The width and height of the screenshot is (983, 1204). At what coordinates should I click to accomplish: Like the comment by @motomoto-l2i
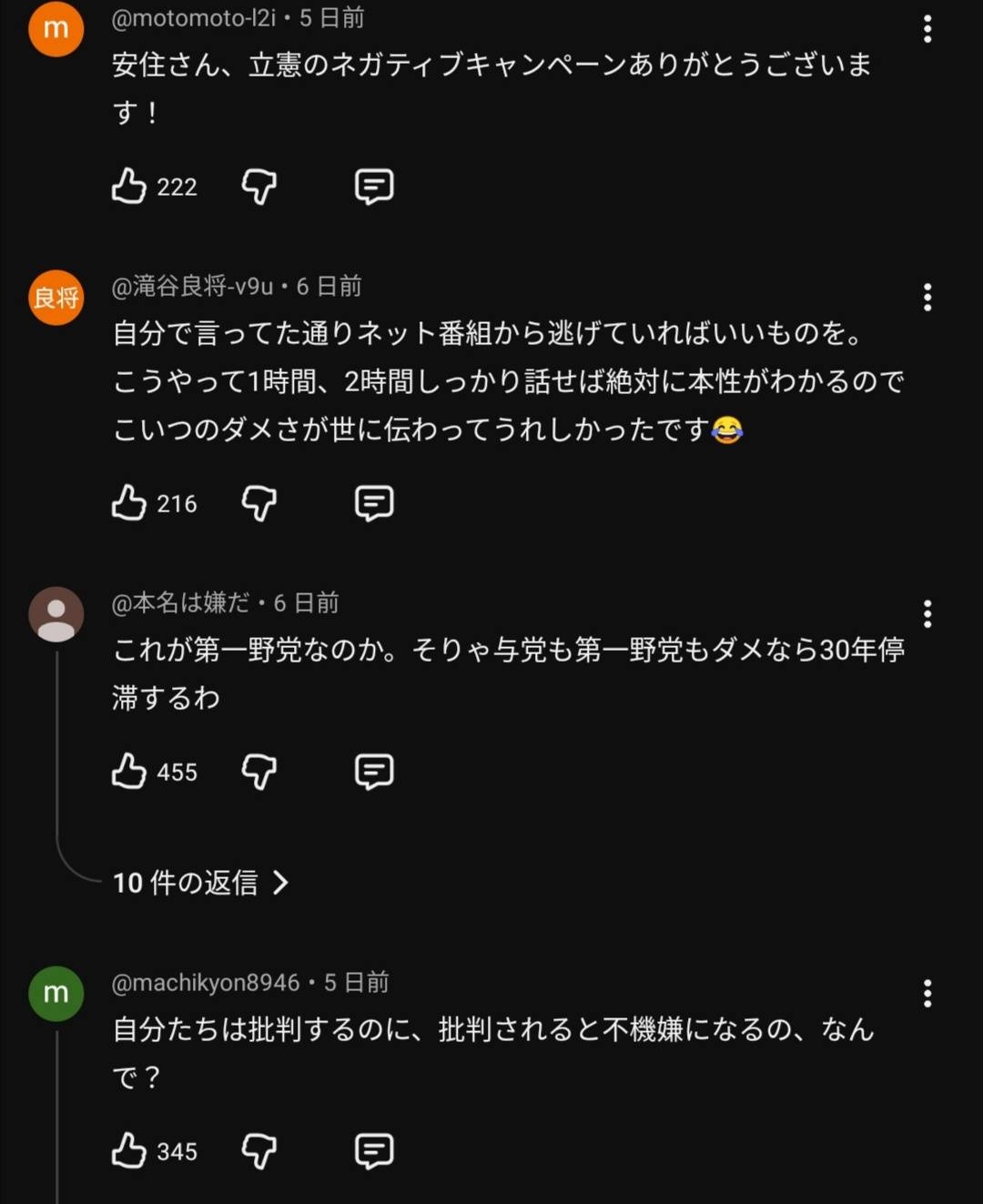pos(129,187)
